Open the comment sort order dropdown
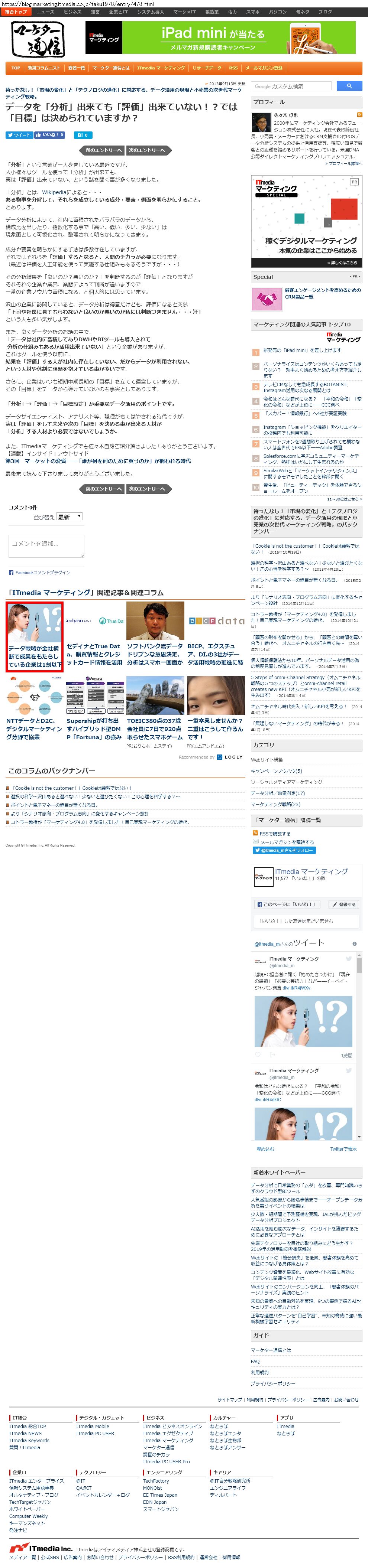Image resolution: width=368 pixels, height=1568 pixels. (x=70, y=517)
